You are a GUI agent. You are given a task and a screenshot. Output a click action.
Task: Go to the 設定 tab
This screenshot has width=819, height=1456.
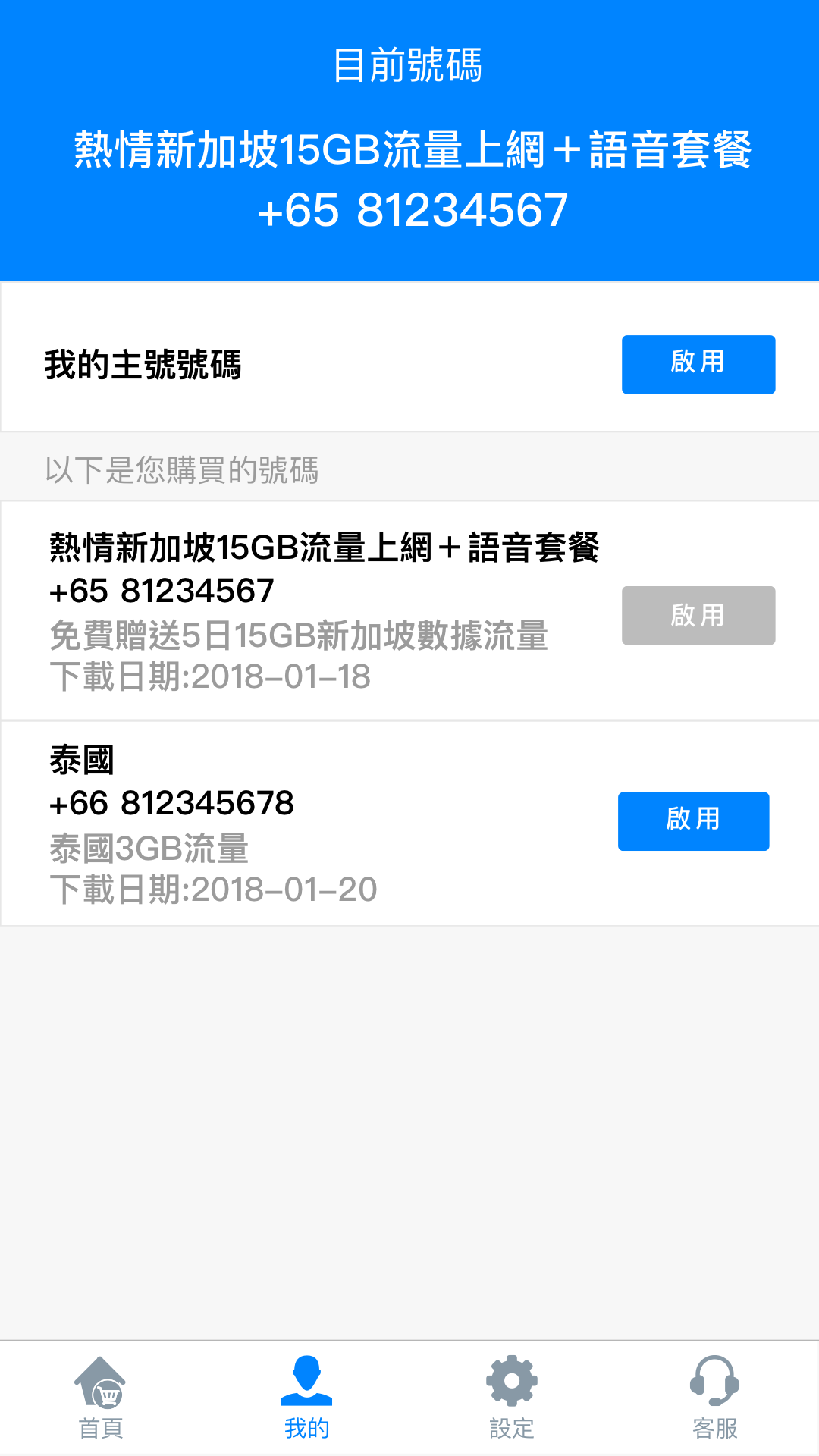512,1398
